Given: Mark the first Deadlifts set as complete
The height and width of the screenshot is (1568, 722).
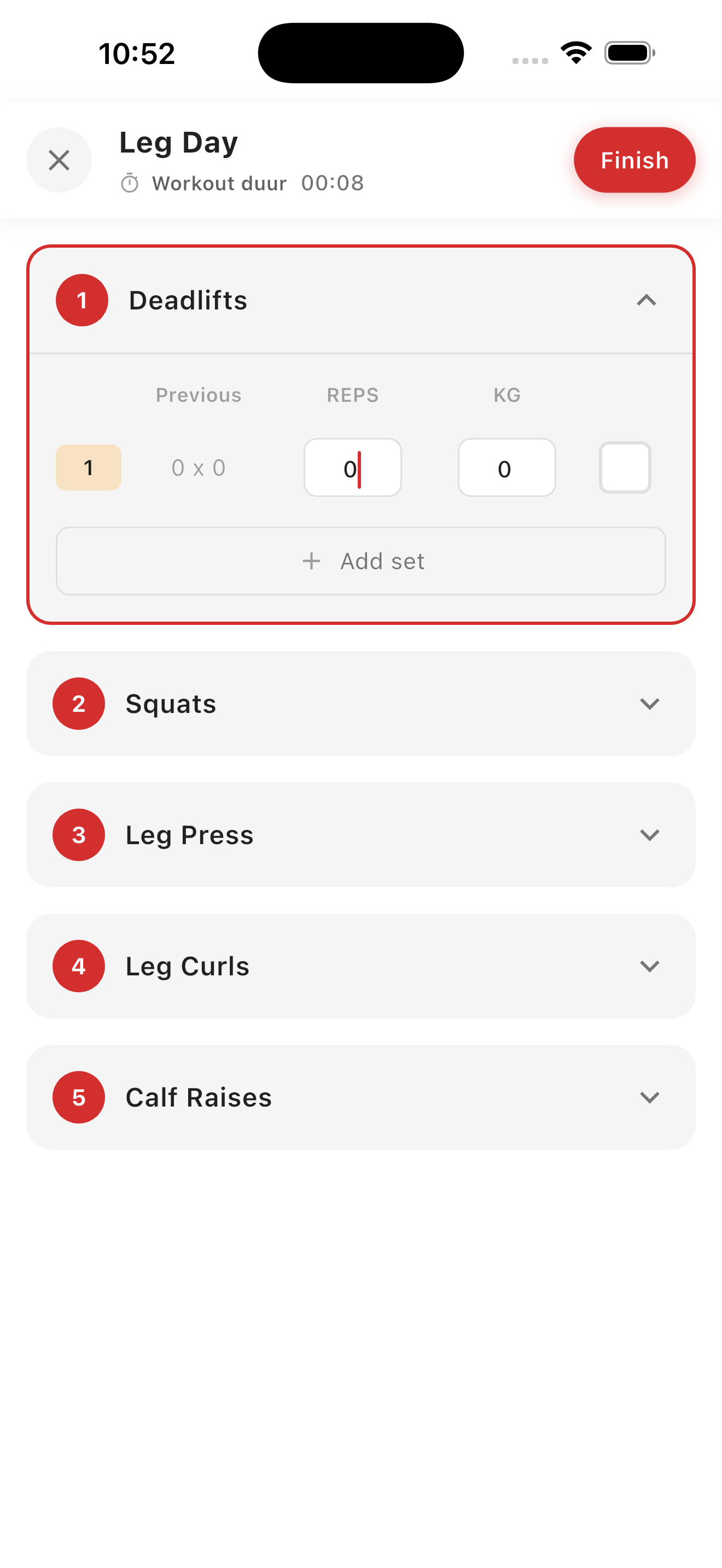Looking at the screenshot, I should tap(625, 467).
